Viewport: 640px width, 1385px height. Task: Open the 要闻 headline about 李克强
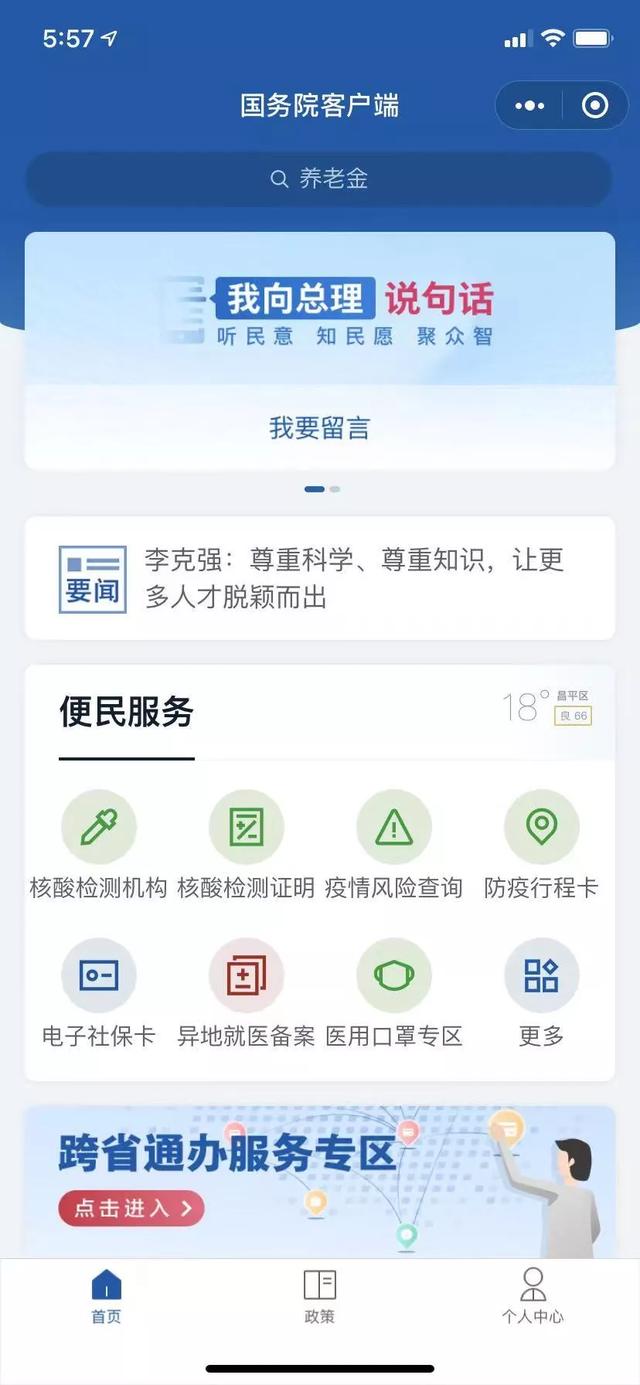click(x=319, y=578)
